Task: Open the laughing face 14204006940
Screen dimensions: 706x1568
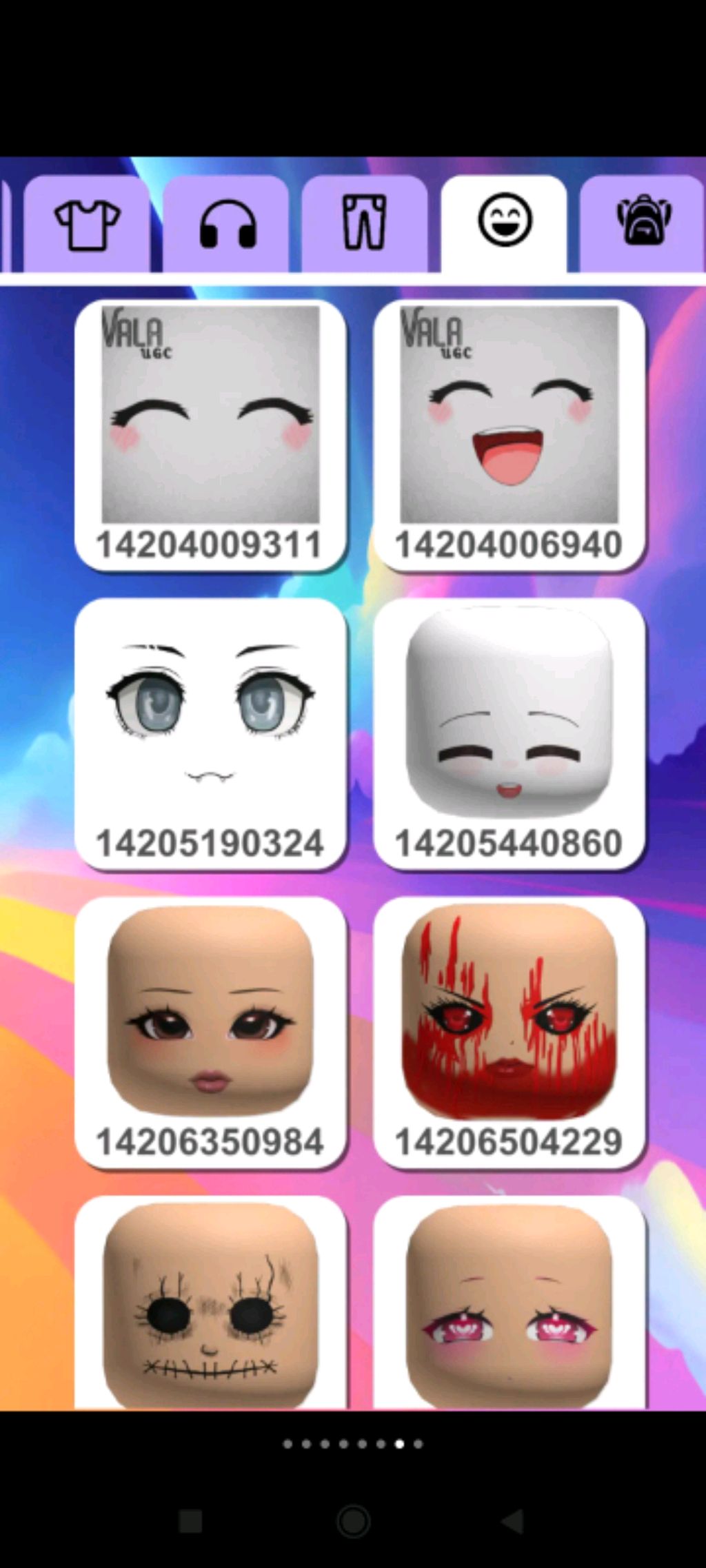Action: [509, 434]
